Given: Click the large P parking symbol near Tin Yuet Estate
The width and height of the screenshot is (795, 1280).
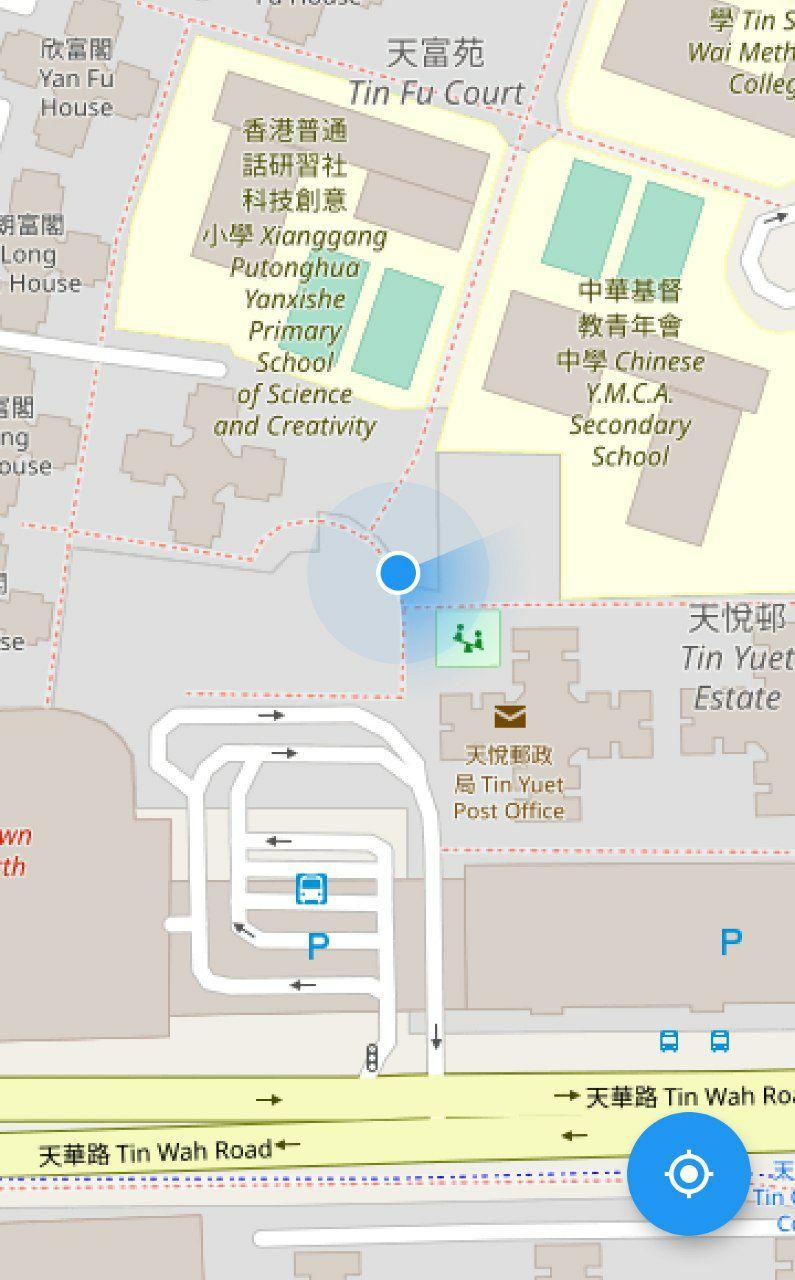Looking at the screenshot, I should (731, 940).
